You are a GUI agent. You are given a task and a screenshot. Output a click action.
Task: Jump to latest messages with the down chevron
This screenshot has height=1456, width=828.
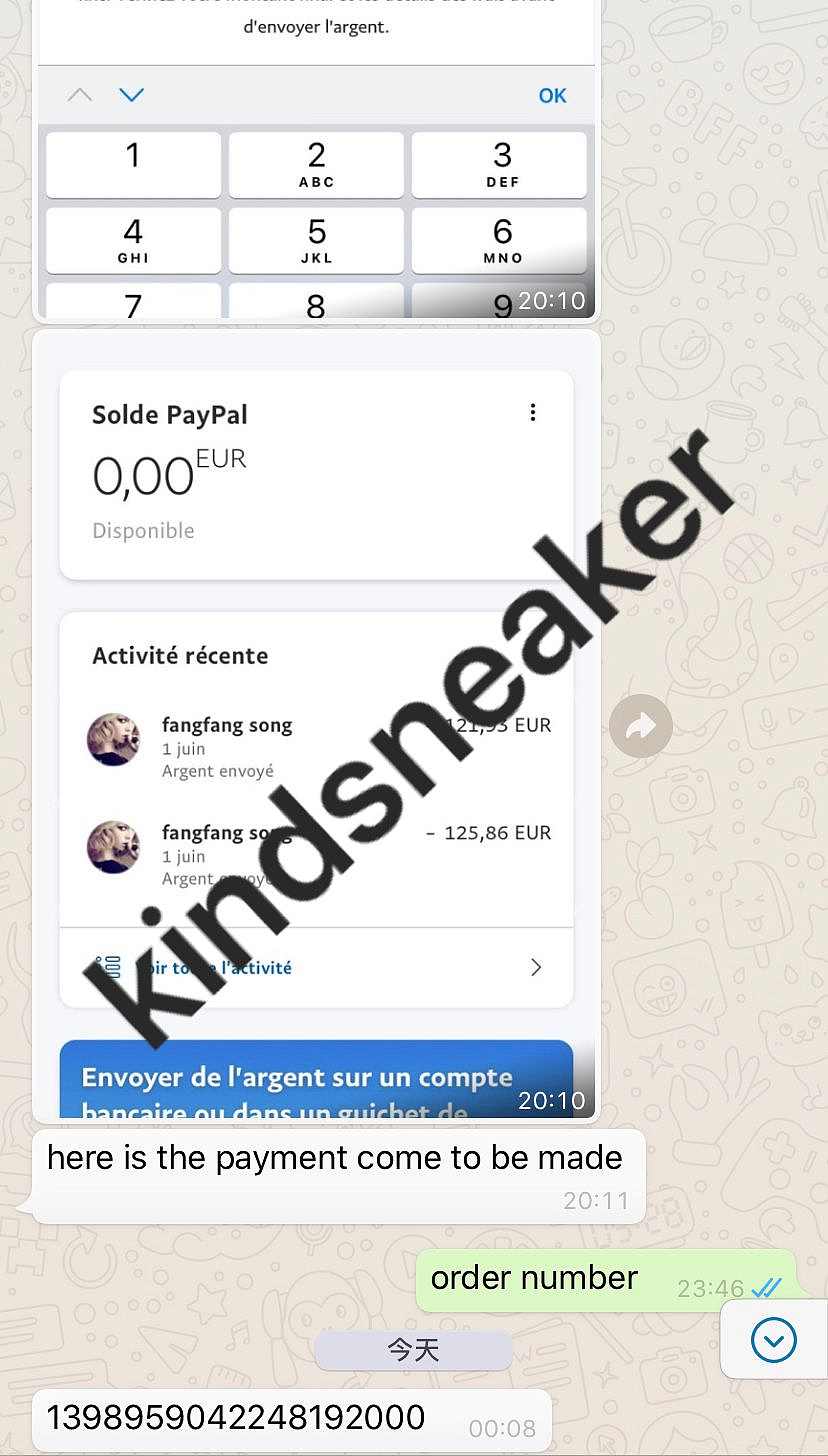click(773, 1340)
